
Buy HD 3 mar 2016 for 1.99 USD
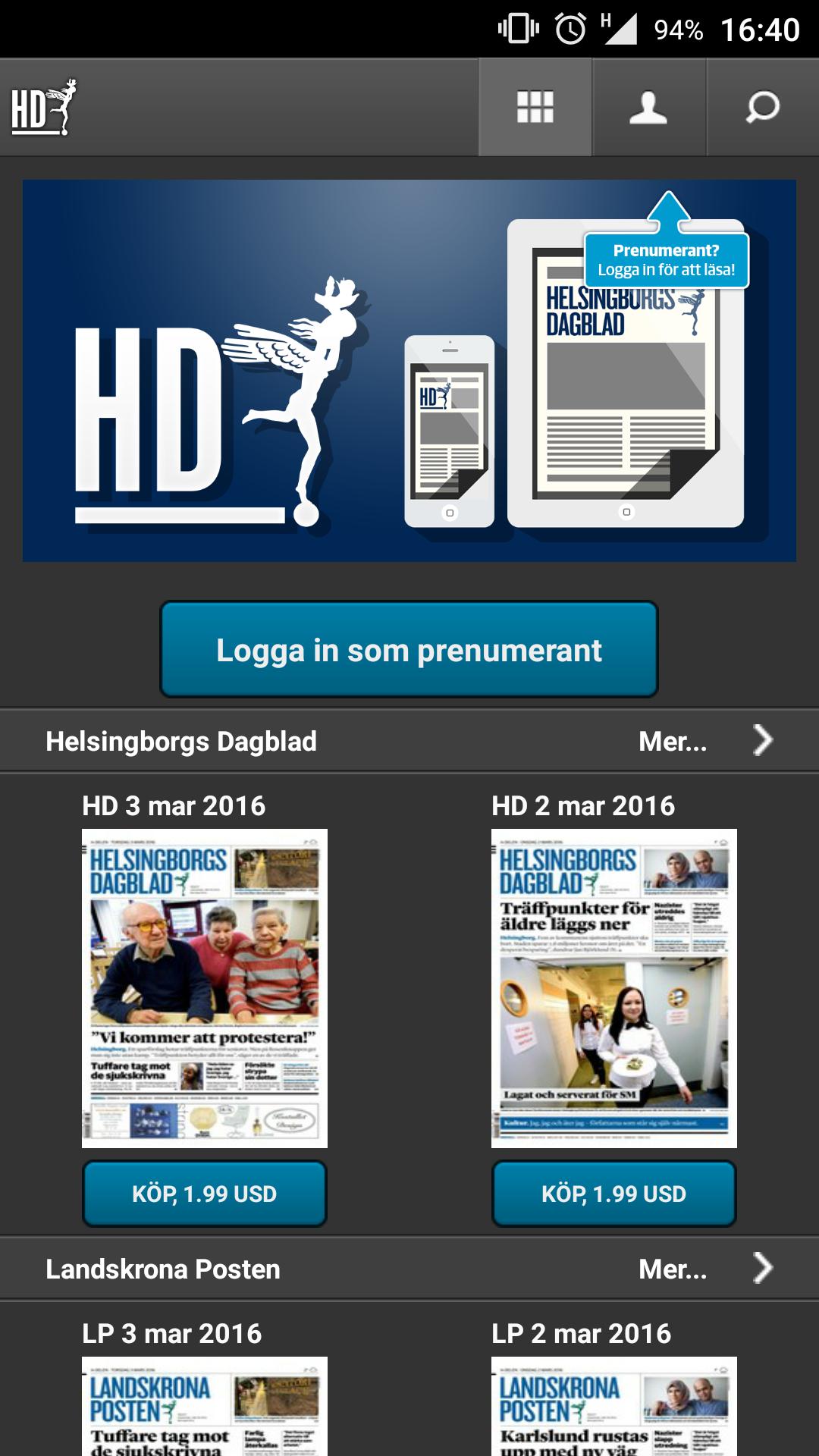[x=203, y=1193]
